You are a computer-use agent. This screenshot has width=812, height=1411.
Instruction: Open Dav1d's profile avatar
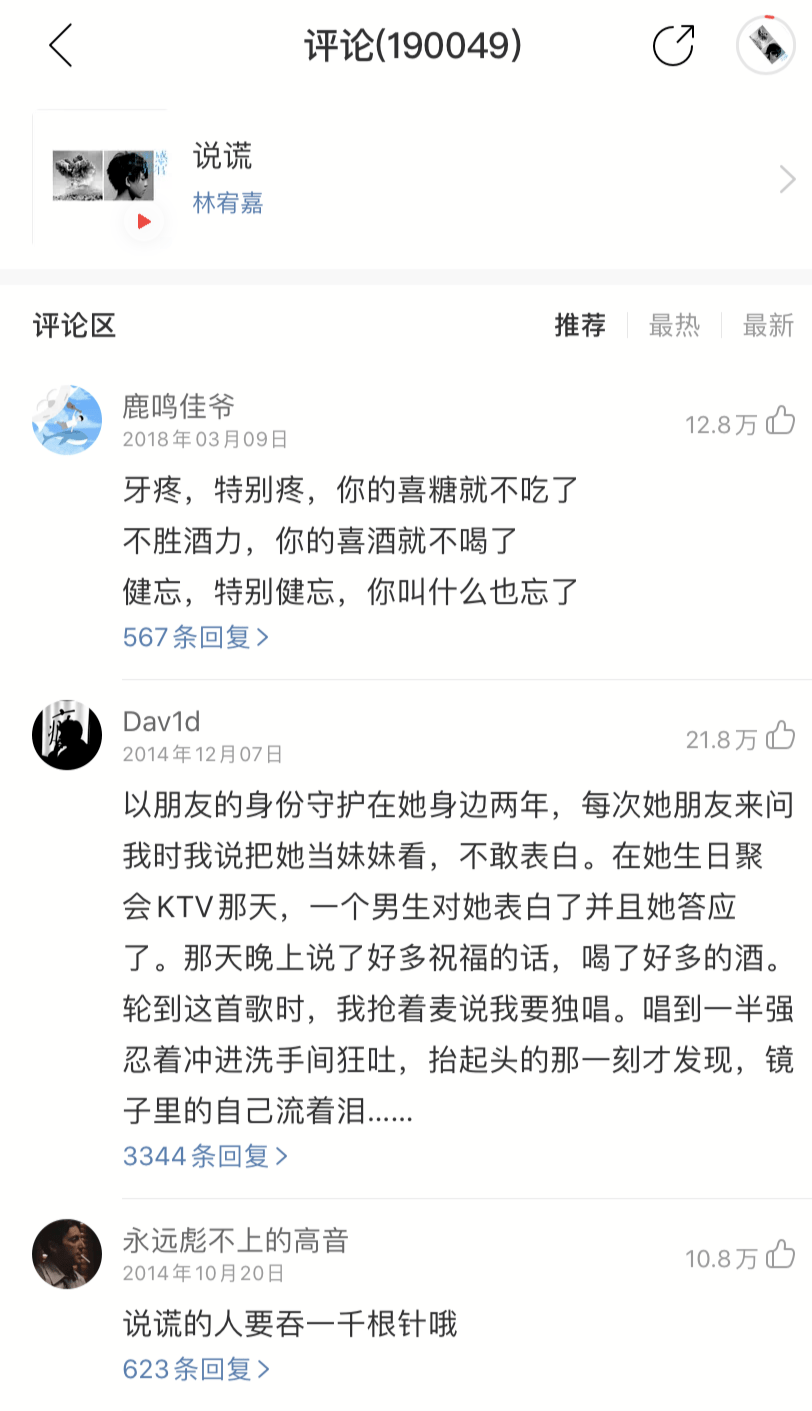[x=67, y=735]
